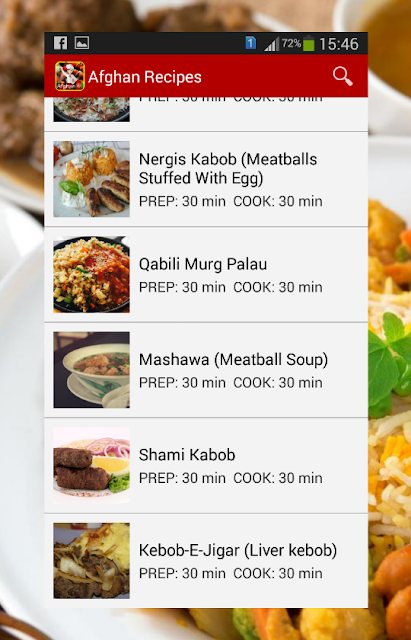
Task: Open Kebob-E-Jigar (Liver kebob) recipe
Action: coord(206,561)
